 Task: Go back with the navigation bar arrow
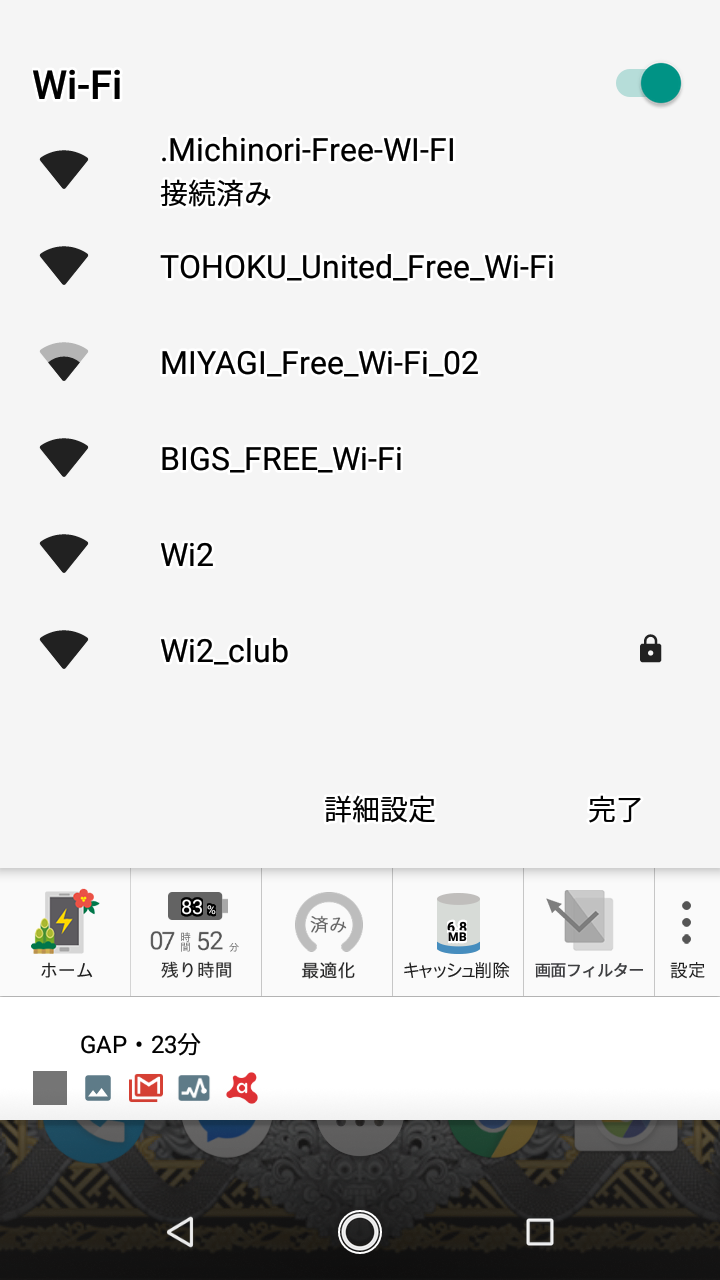(180, 1232)
